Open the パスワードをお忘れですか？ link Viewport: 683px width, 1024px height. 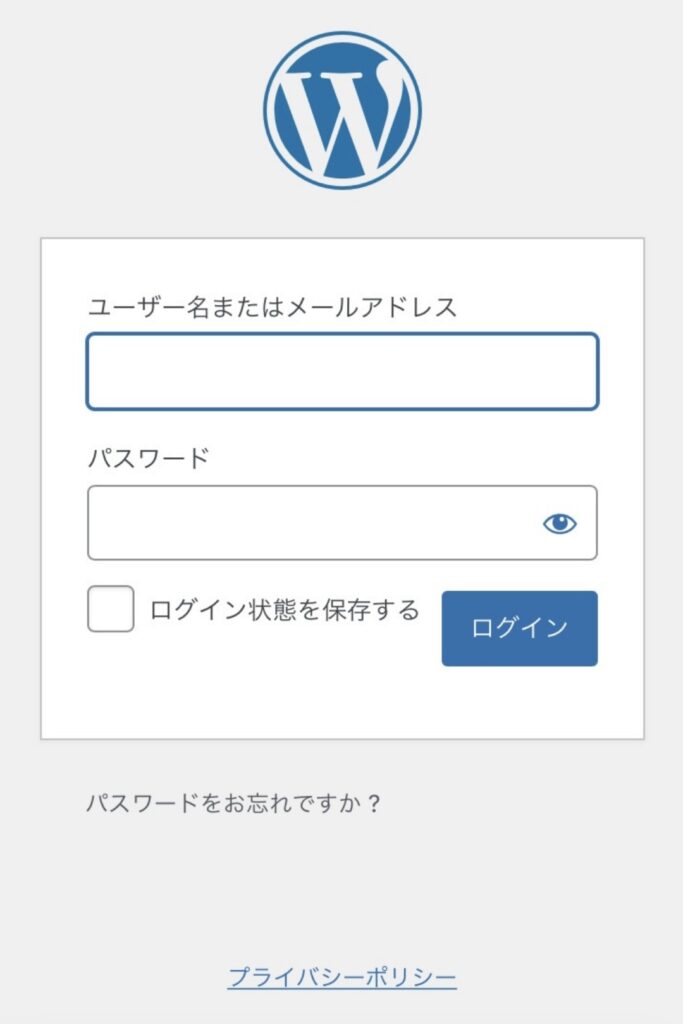(x=234, y=804)
